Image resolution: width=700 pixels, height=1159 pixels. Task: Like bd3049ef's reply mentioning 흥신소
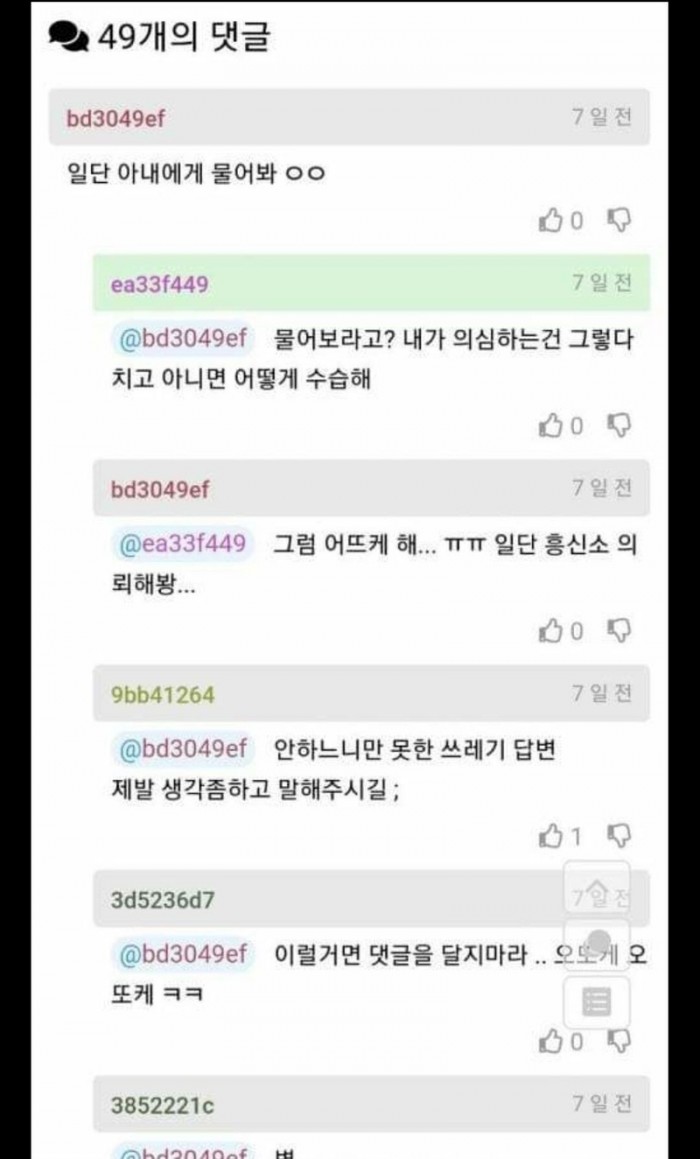[x=552, y=631]
